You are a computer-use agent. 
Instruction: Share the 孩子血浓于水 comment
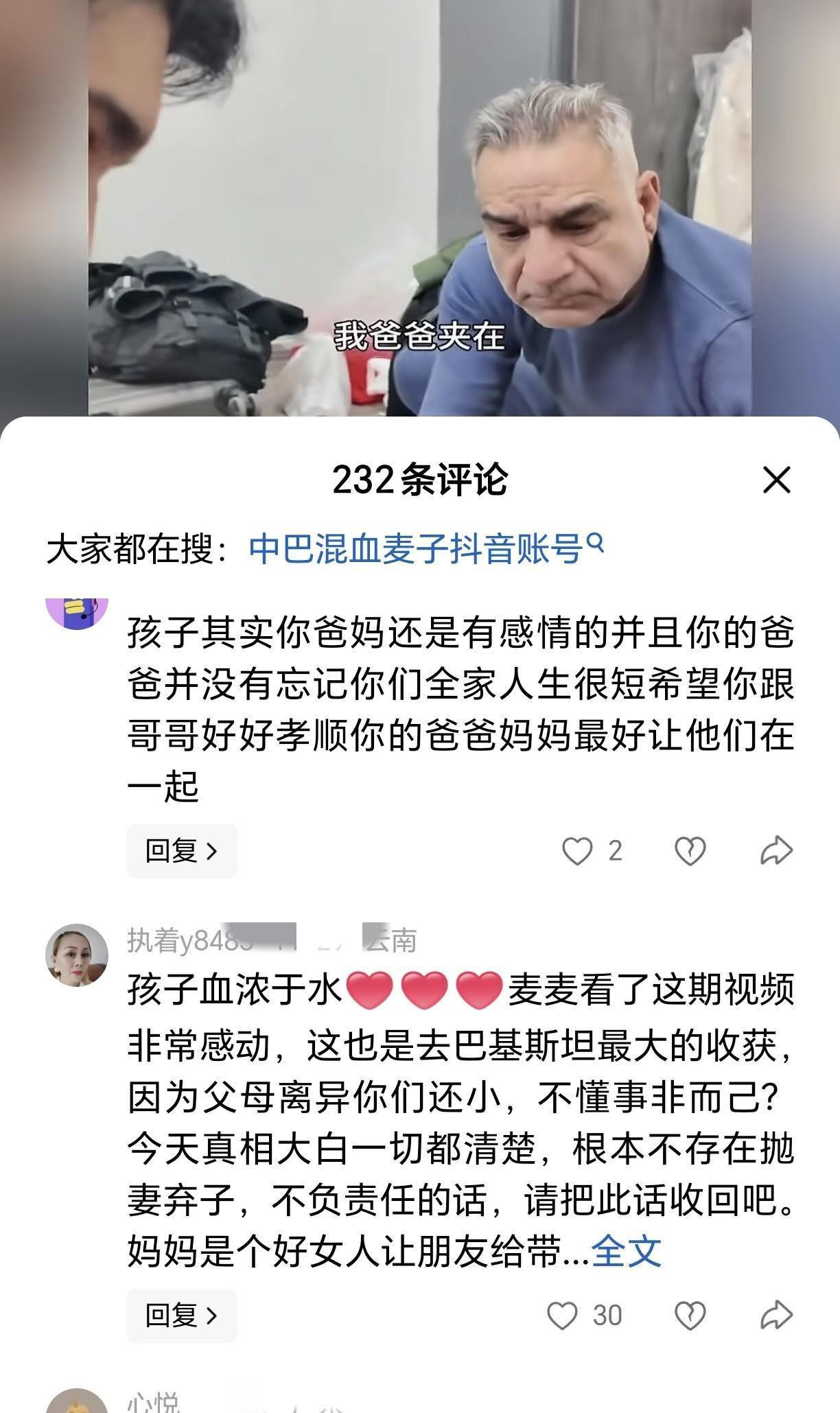777,1315
